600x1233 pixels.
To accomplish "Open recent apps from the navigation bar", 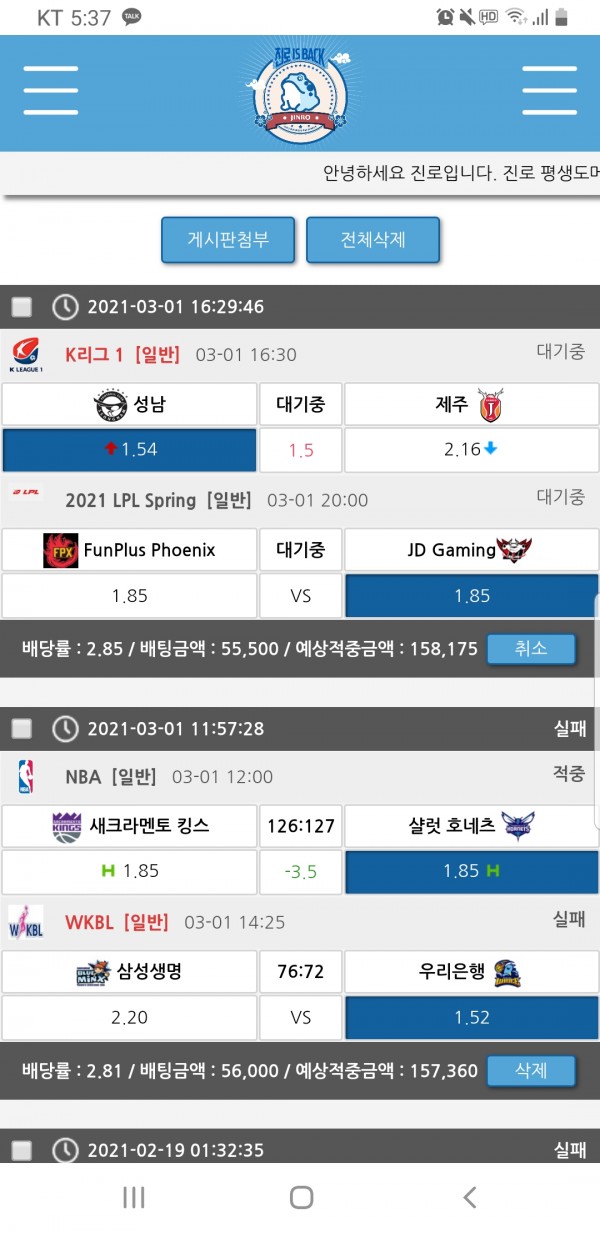I will (133, 1198).
